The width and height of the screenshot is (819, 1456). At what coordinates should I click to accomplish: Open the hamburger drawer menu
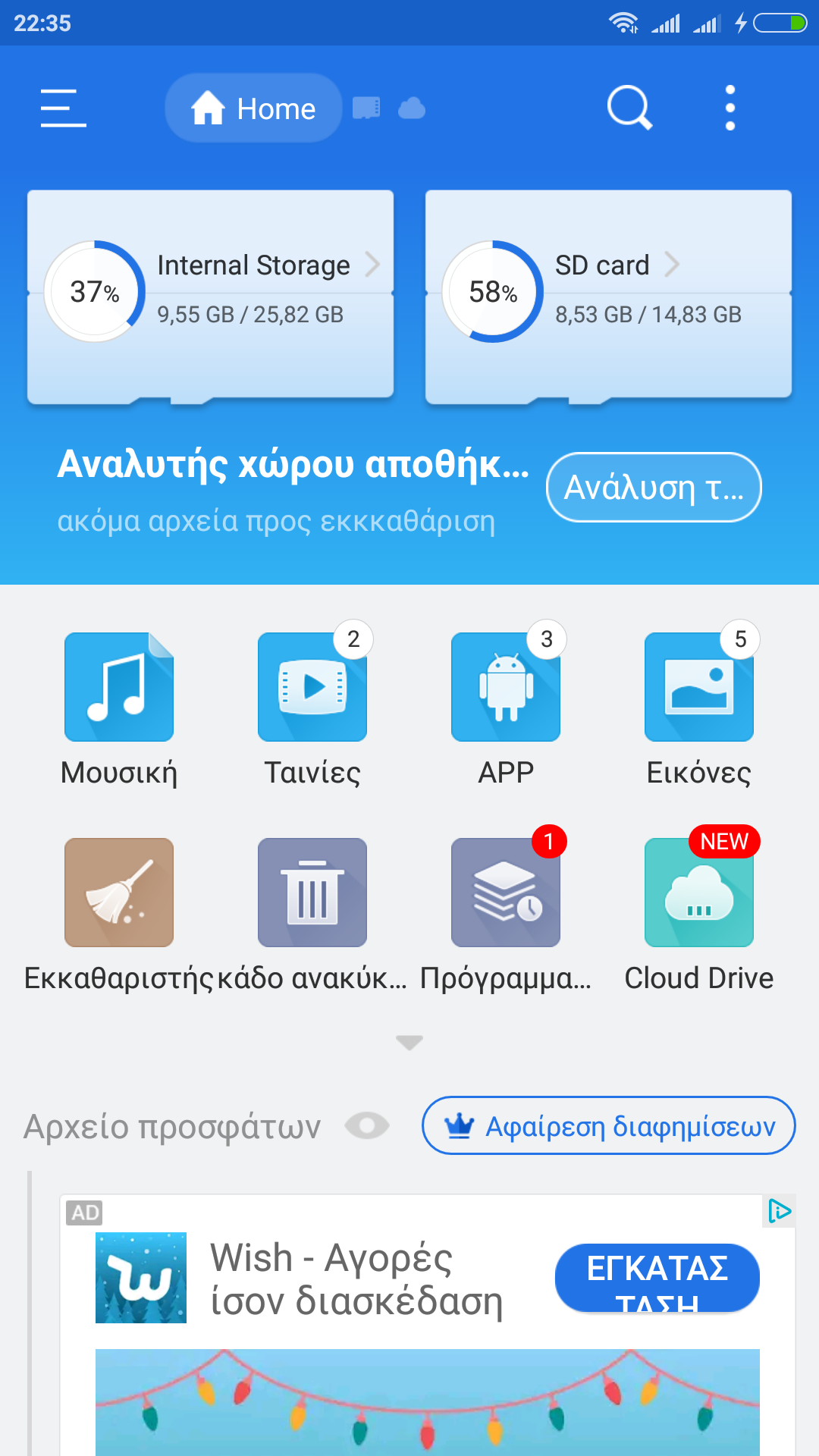point(63,108)
